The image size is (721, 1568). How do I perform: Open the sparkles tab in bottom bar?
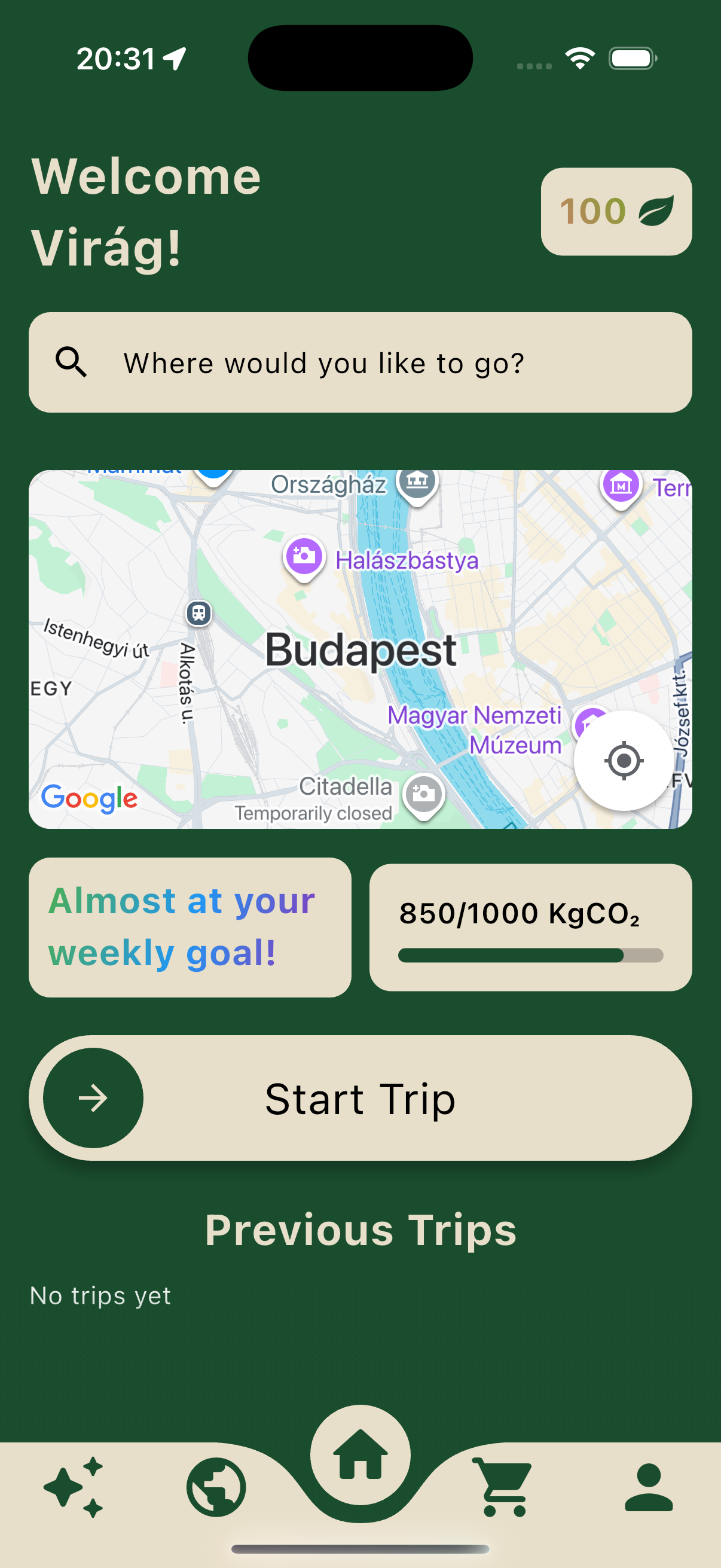73,1487
